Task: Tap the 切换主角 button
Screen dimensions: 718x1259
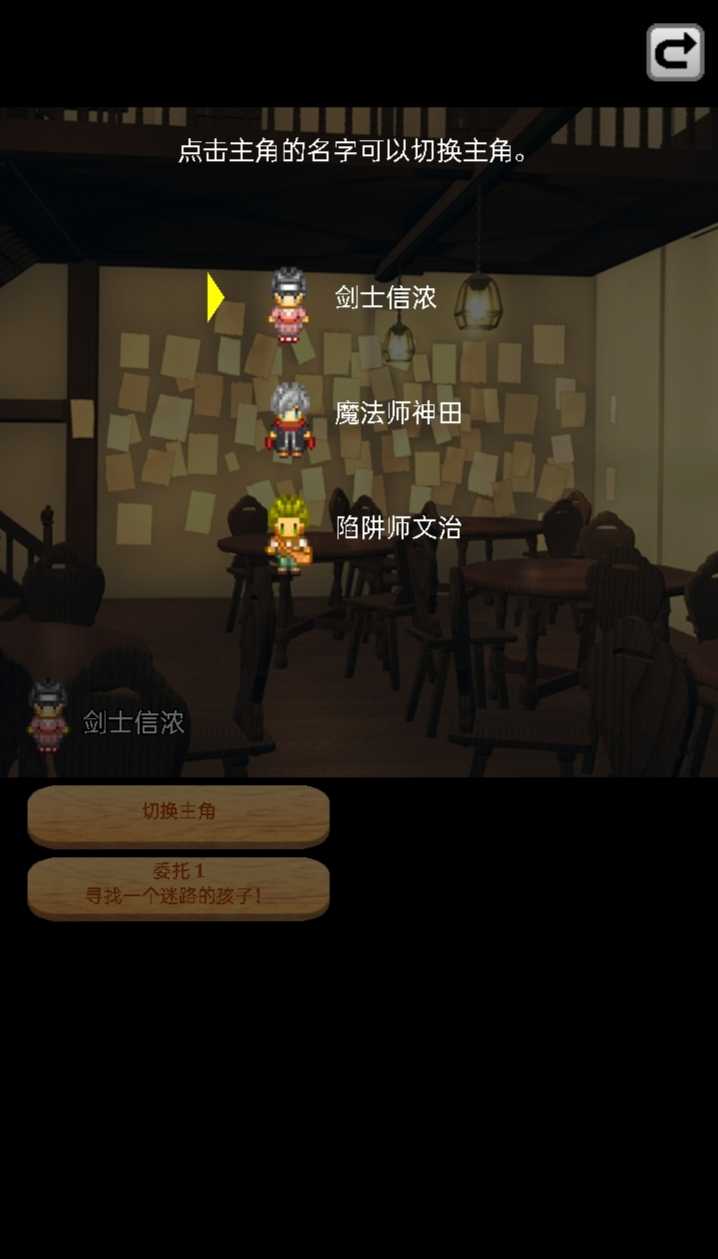Action: pos(178,813)
